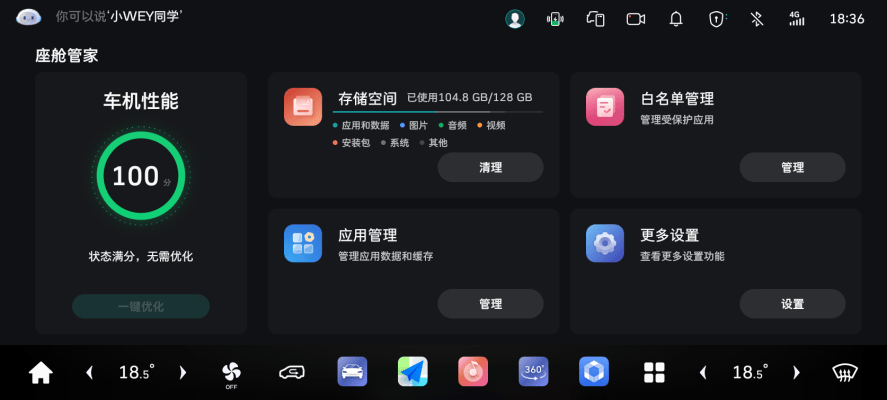Open 应用管理 with its 管理 button

490,304
